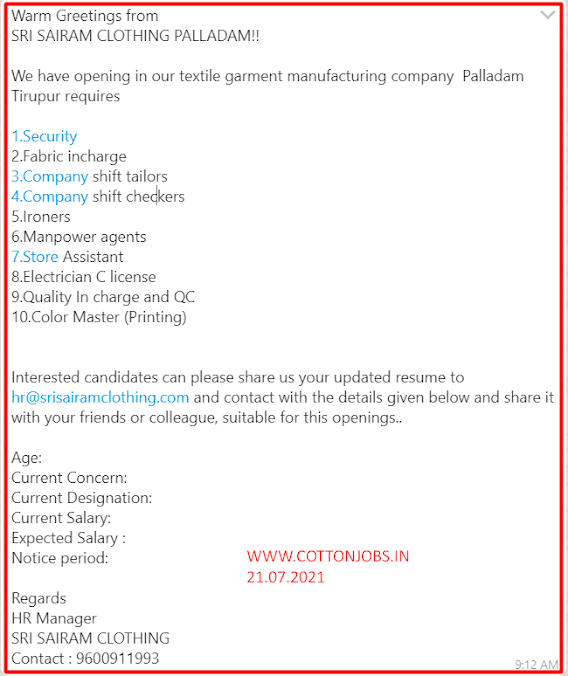The height and width of the screenshot is (676, 568).
Task: Open the 3.Company link
Action: point(50,177)
